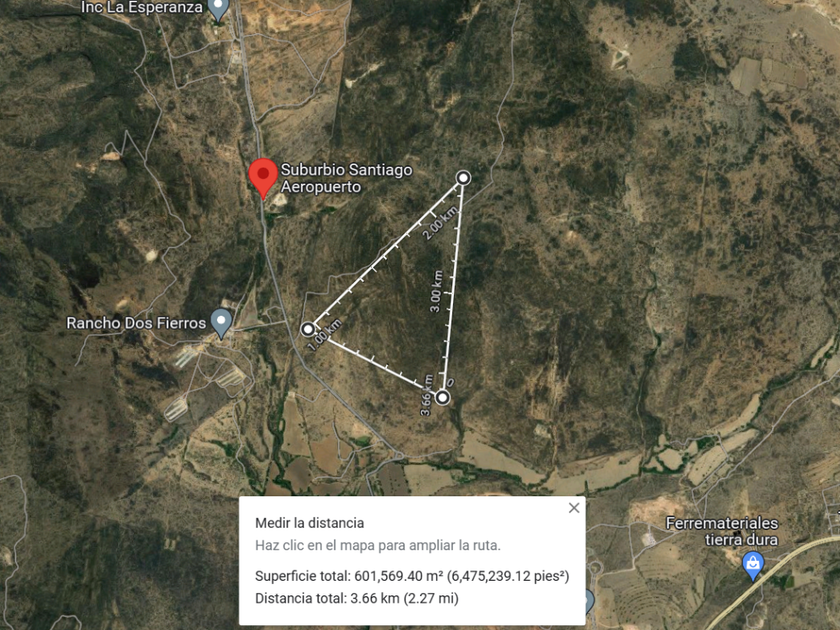This screenshot has height=630, width=840.
Task: Close the Medir la distancia panel
Action: (x=574, y=508)
